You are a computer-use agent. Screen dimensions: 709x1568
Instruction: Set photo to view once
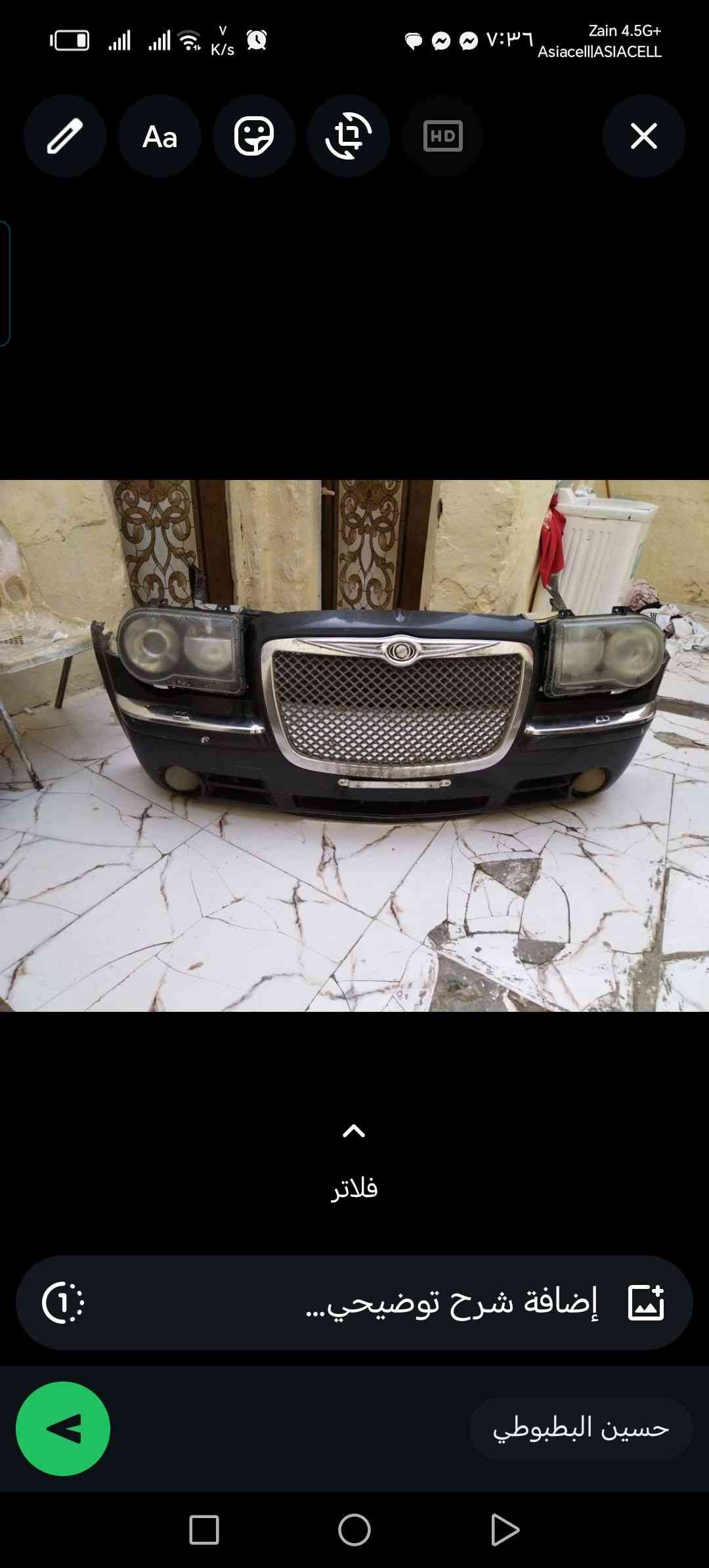[x=63, y=1303]
